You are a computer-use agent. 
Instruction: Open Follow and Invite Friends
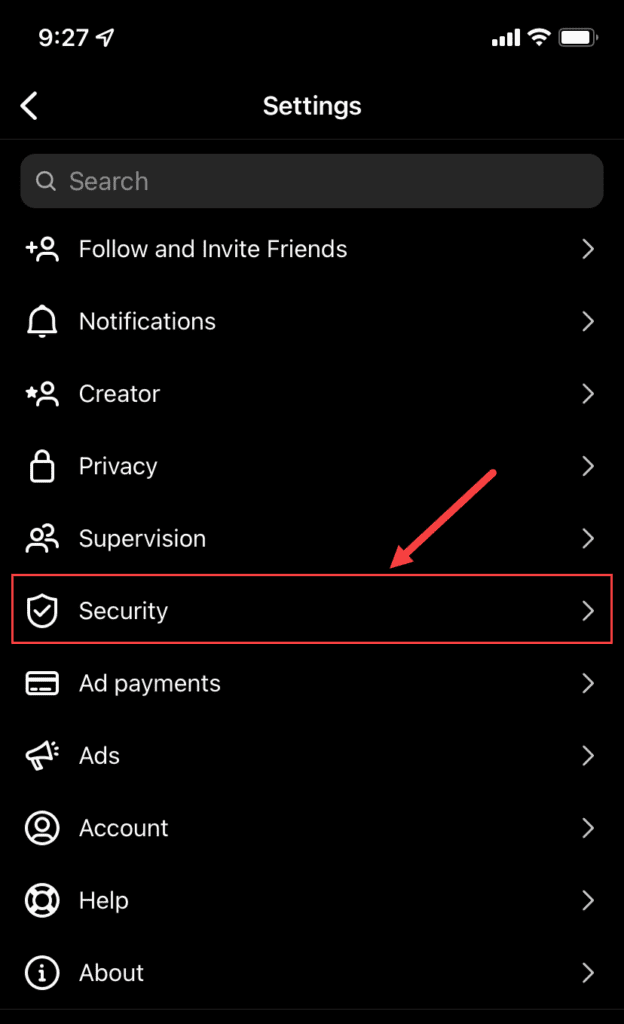[312, 249]
